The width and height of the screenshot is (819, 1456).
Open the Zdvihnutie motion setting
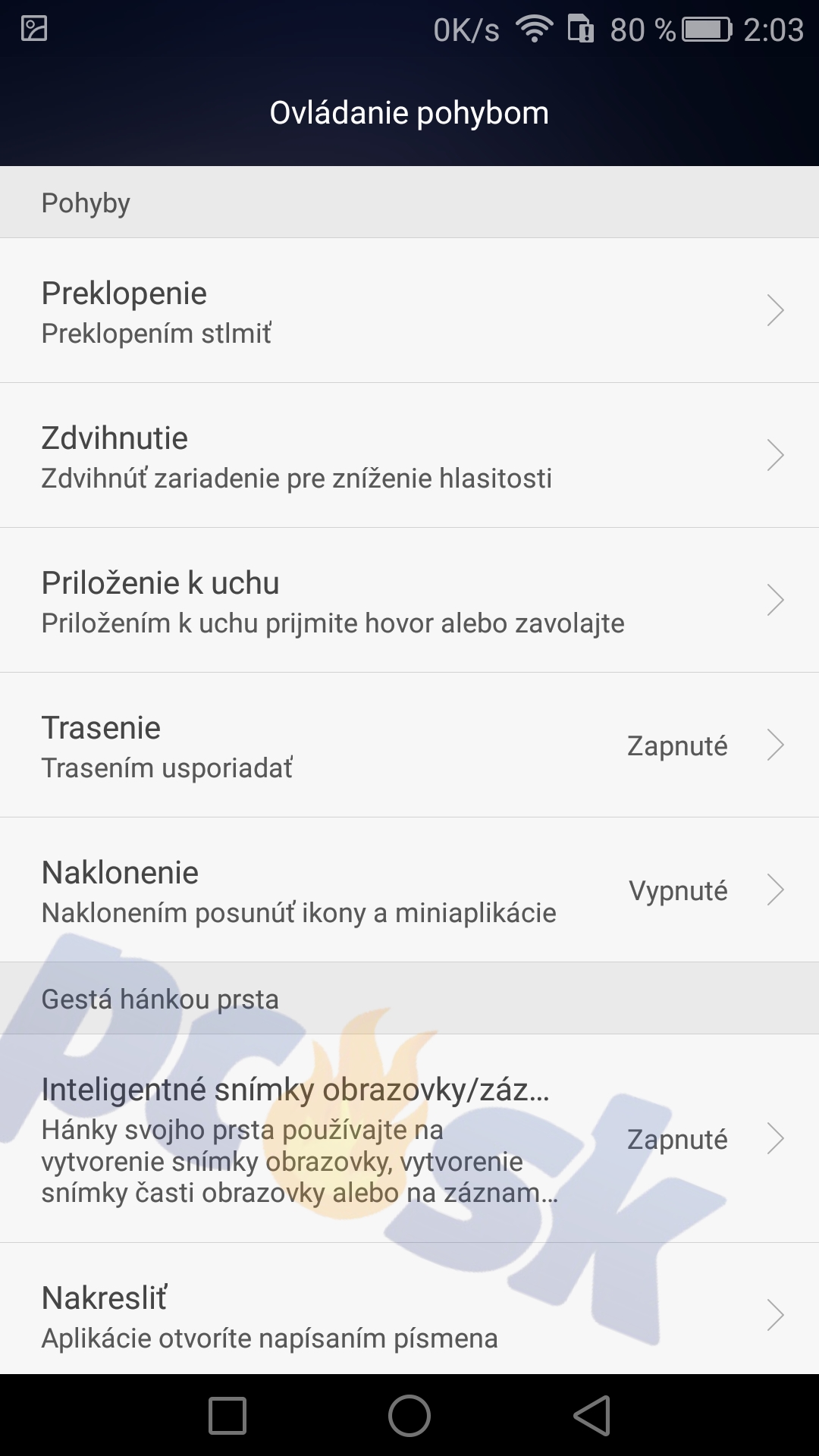409,455
